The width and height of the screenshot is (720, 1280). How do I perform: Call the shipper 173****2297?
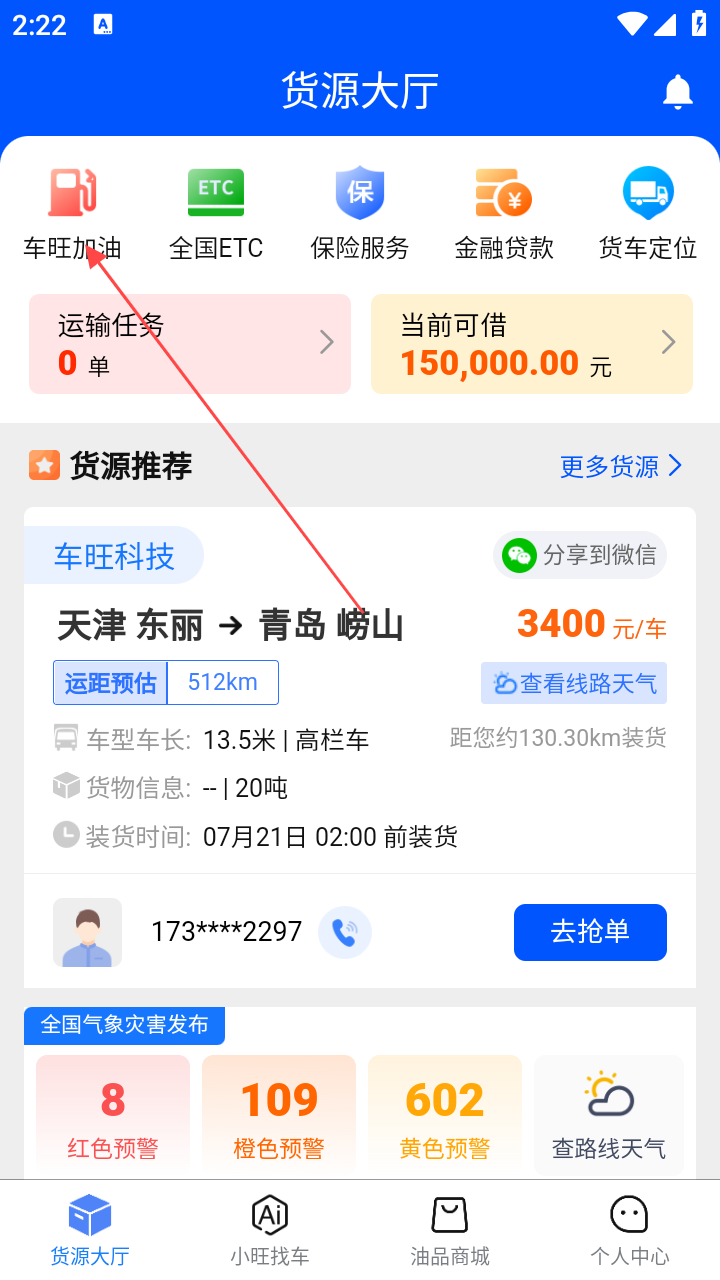(x=345, y=932)
